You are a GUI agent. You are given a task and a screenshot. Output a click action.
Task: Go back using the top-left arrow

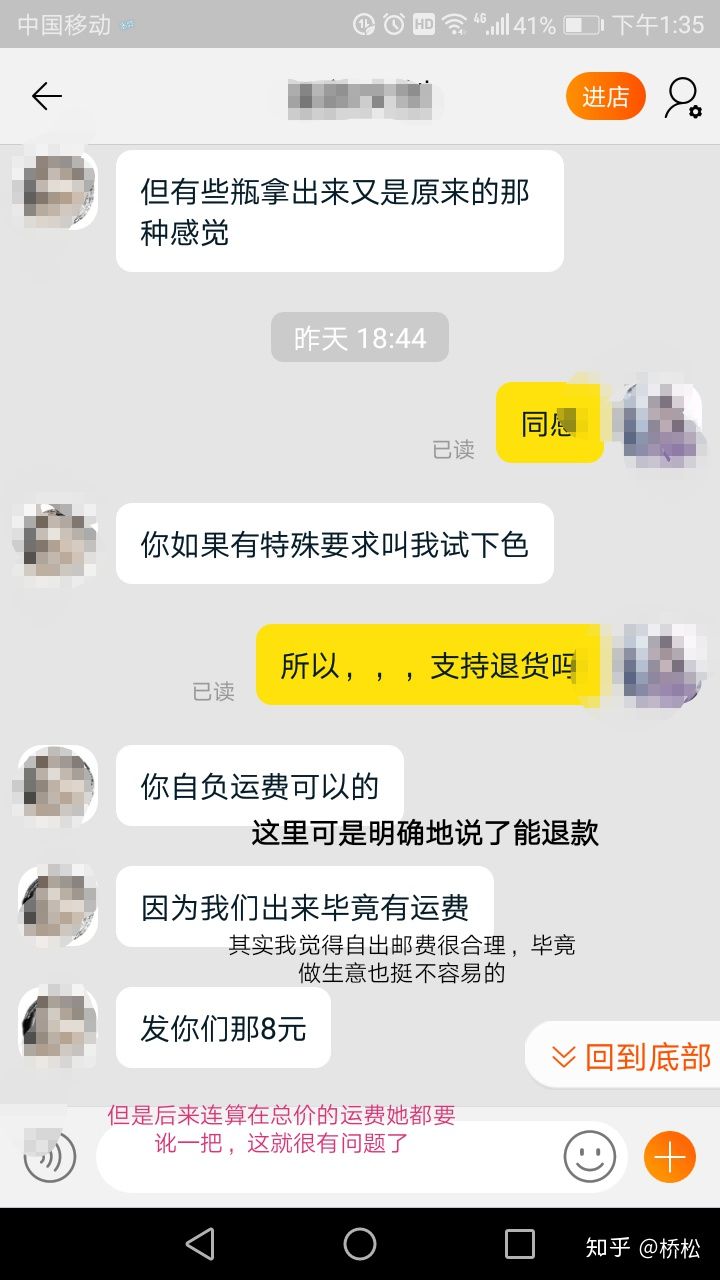tap(46, 96)
